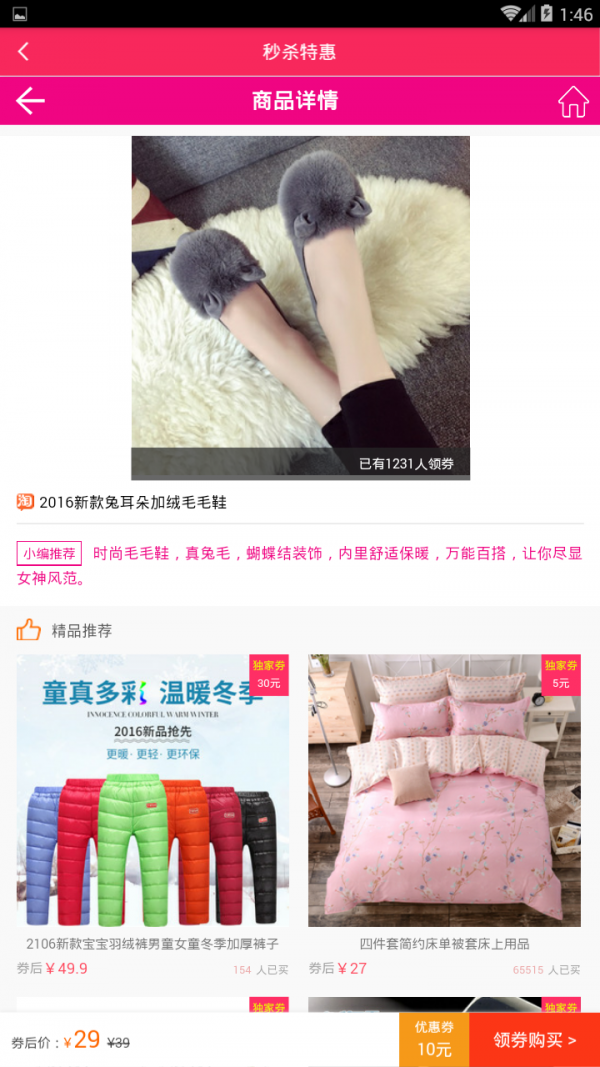Tap the back arrow beside 商品详情

coord(30,101)
